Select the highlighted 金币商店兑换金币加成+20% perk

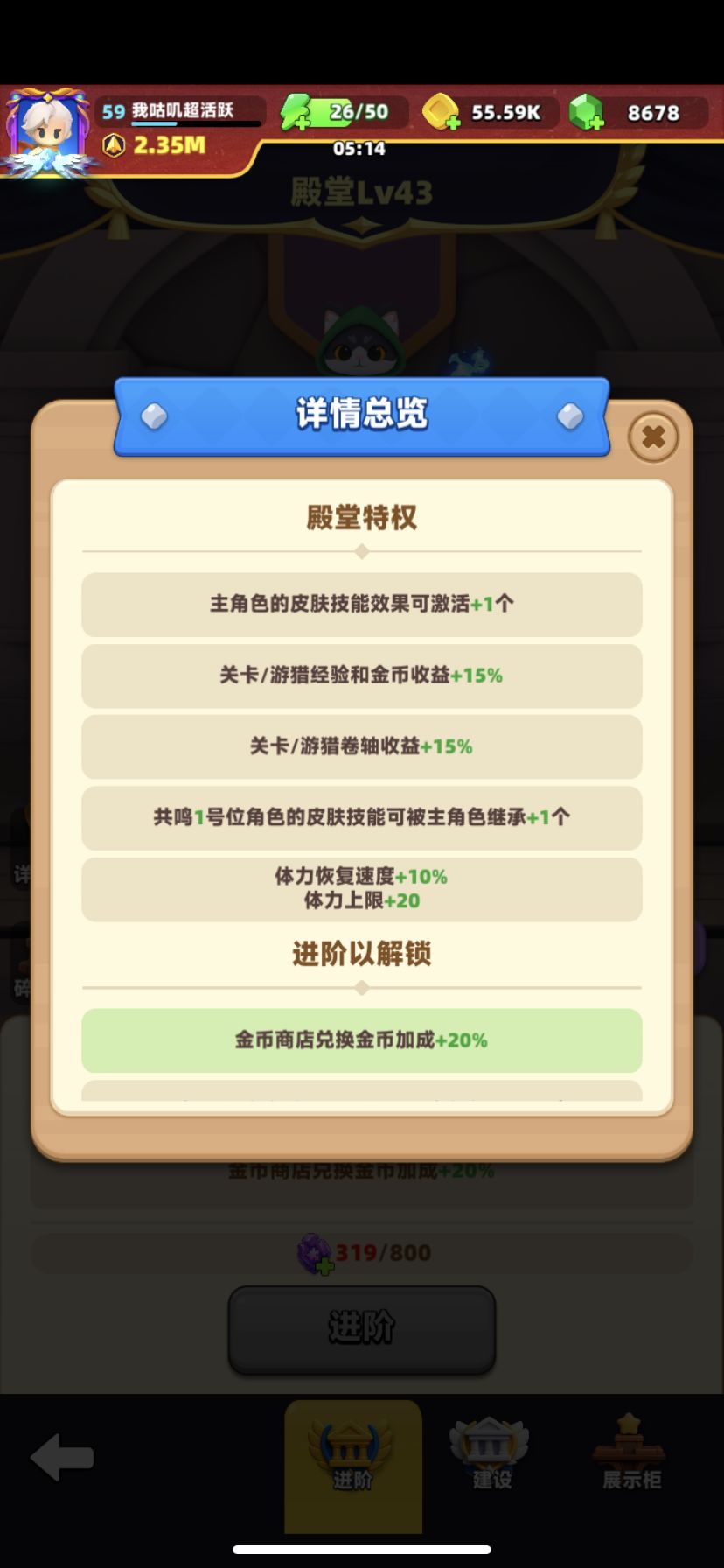(361, 1040)
